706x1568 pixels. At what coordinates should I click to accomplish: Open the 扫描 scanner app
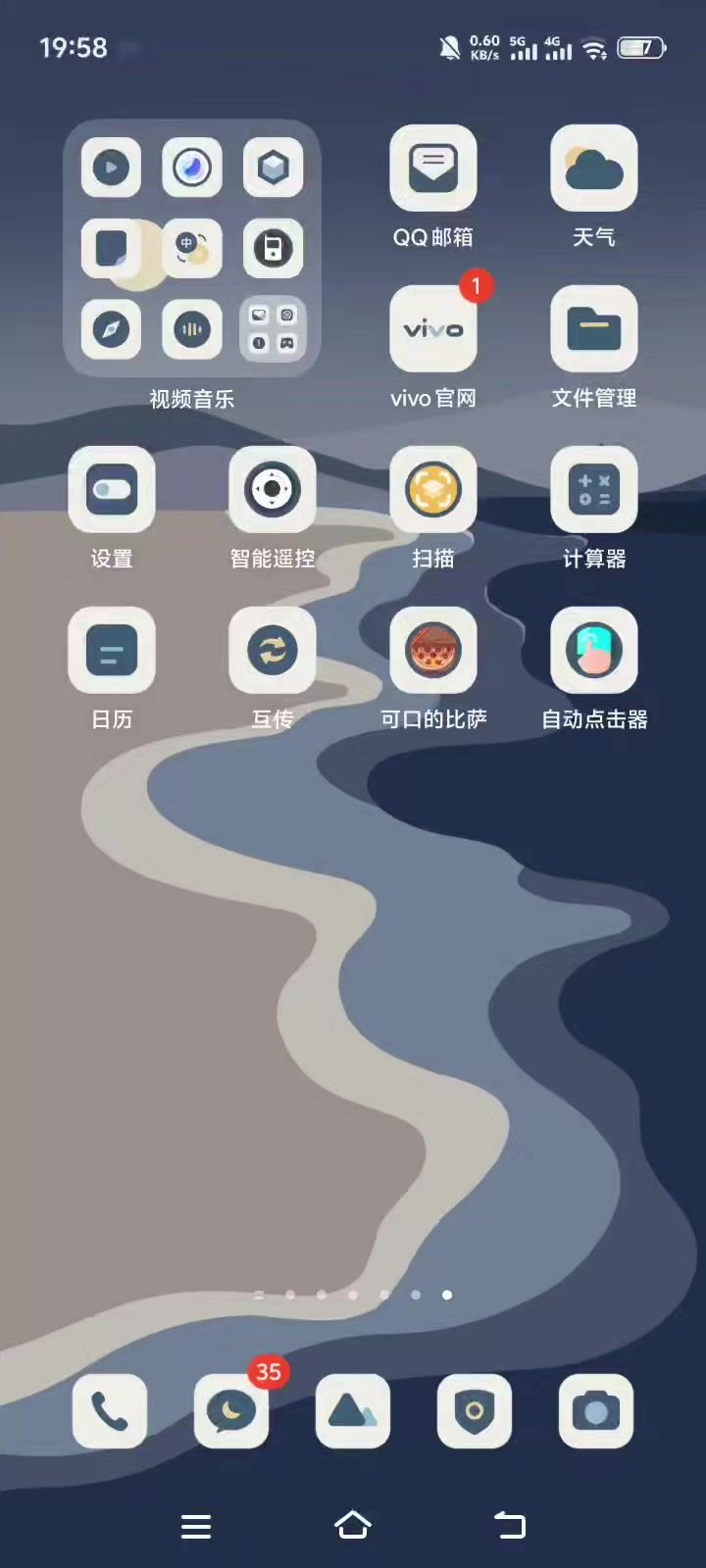coord(432,490)
